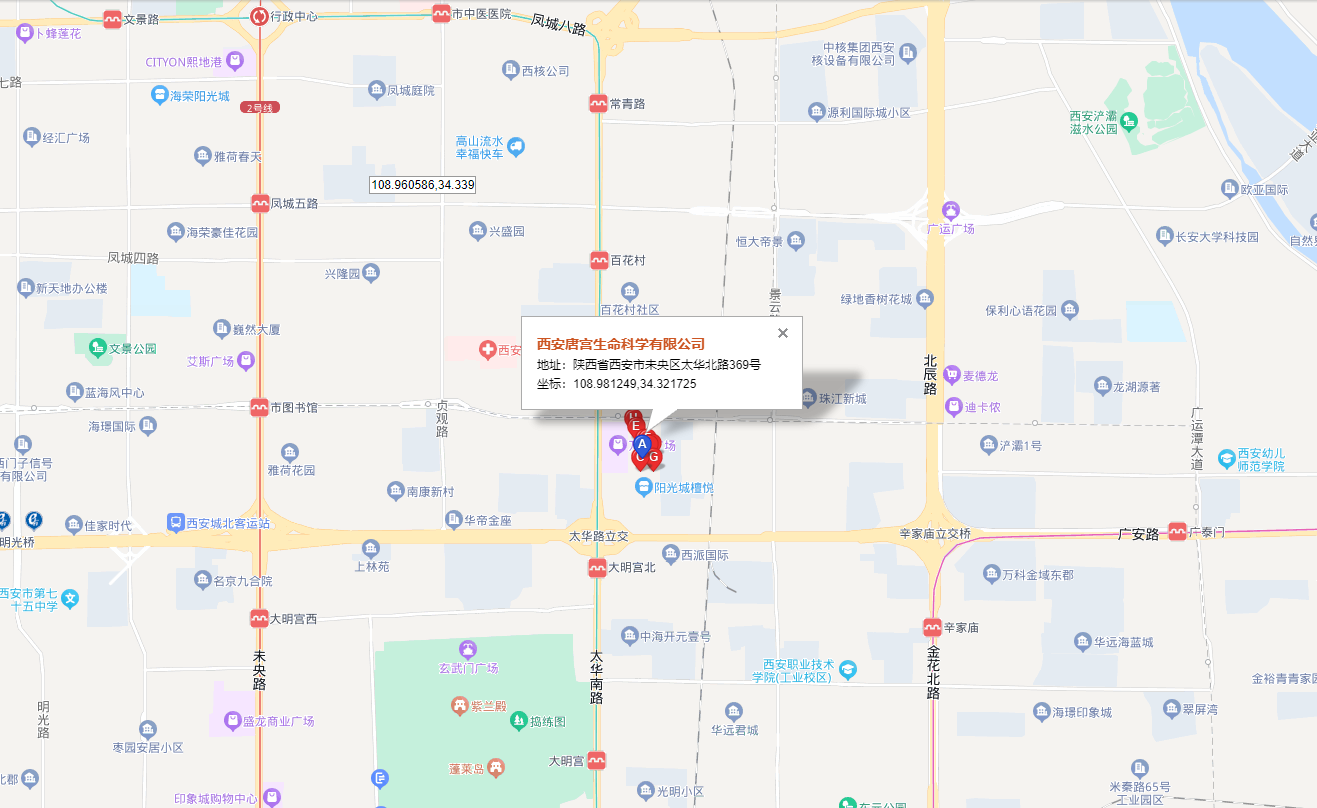This screenshot has width=1317, height=808.
Task: Select the red marker G
Action: tap(655, 457)
